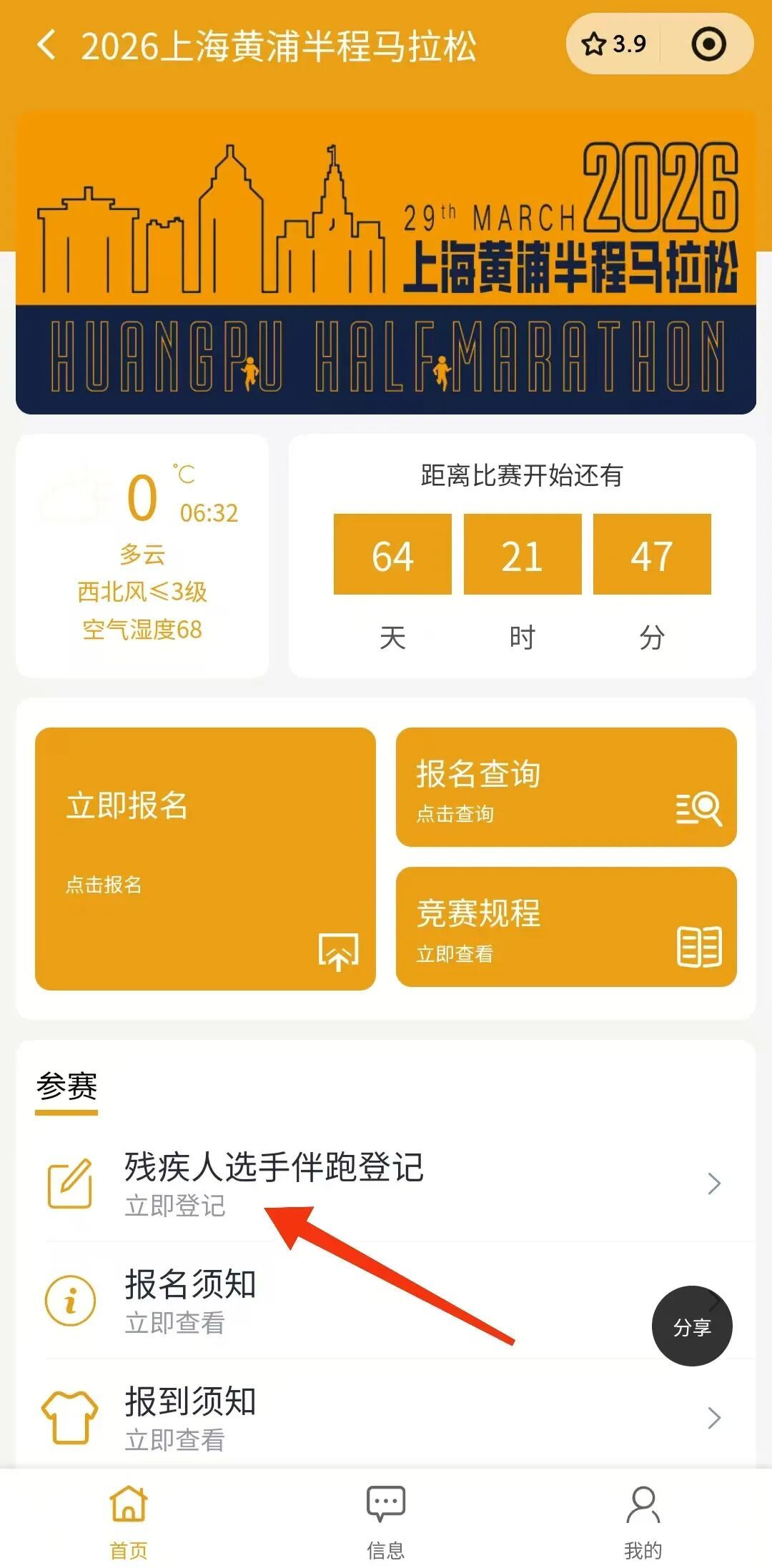
Task: Open 报名查询 registration lookup
Action: pos(566,787)
